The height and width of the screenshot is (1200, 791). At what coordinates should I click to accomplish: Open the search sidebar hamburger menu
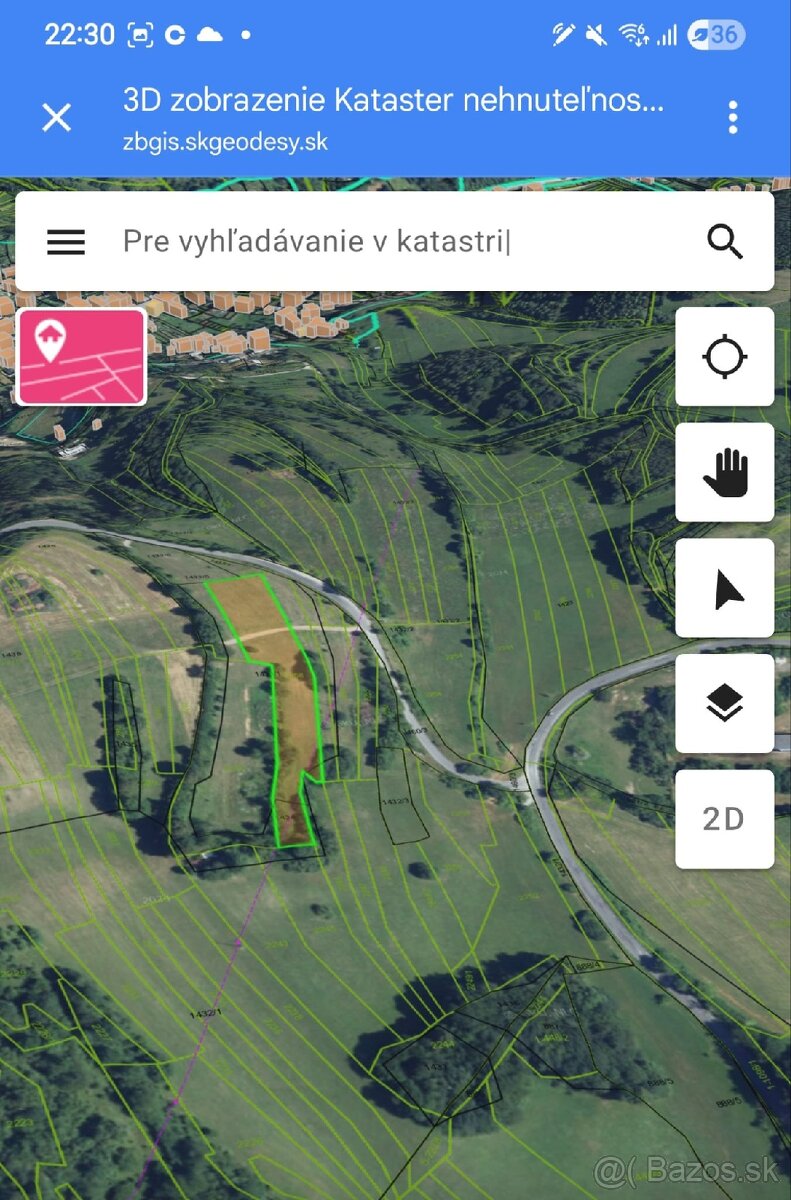[x=66, y=241]
